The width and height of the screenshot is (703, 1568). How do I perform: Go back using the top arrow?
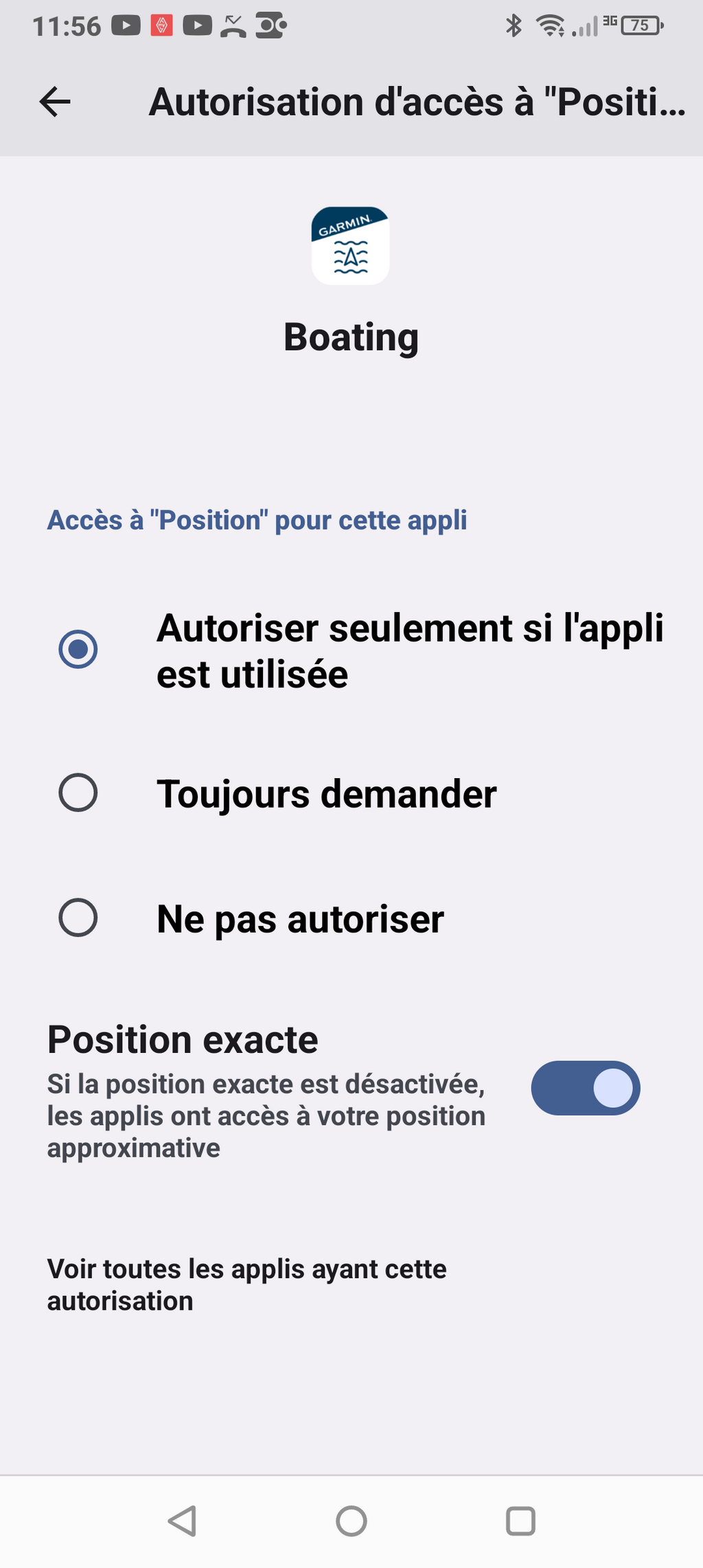click(55, 102)
